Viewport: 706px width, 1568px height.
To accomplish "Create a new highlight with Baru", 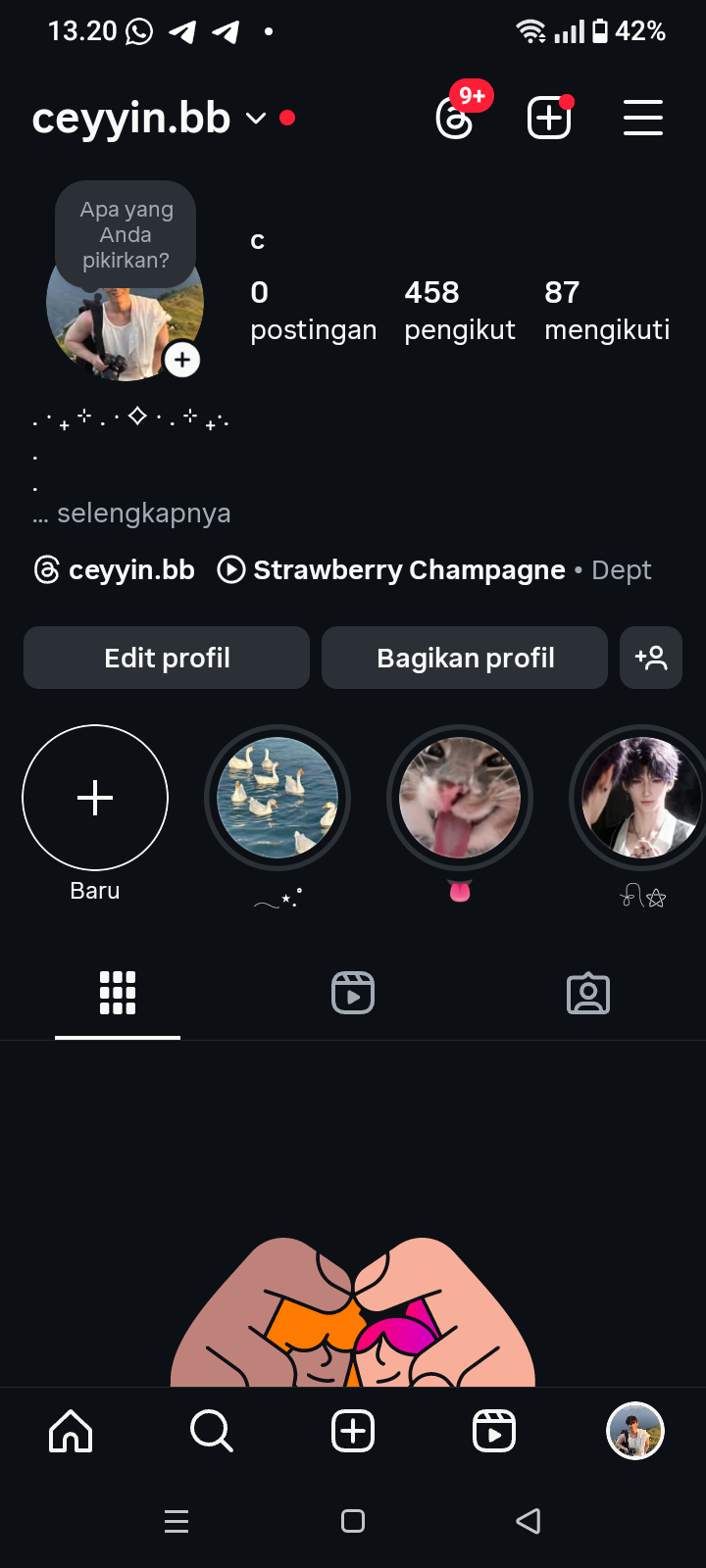I will 95,798.
